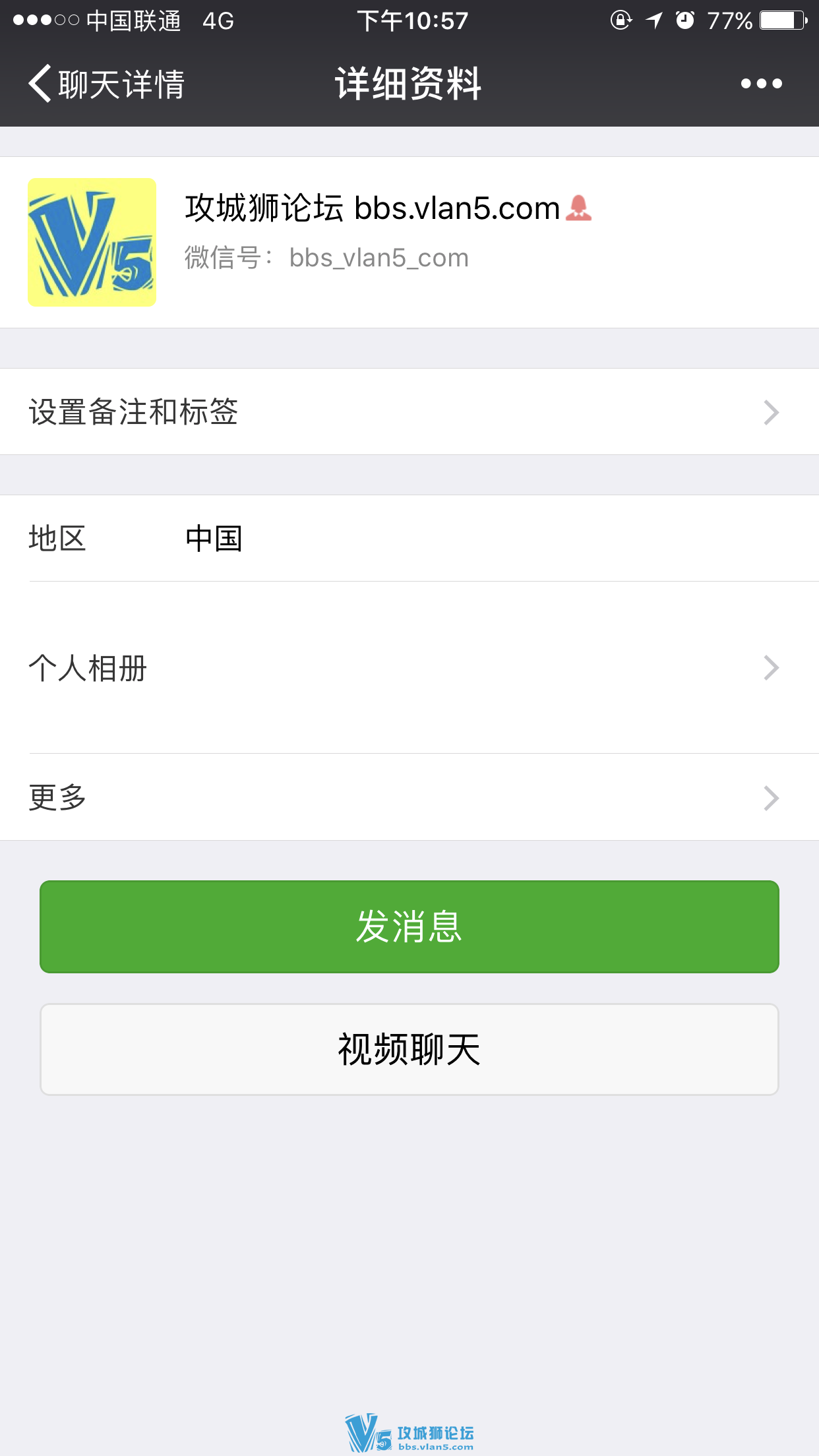View the V5 profile avatar
The width and height of the screenshot is (819, 1456).
coord(92,243)
